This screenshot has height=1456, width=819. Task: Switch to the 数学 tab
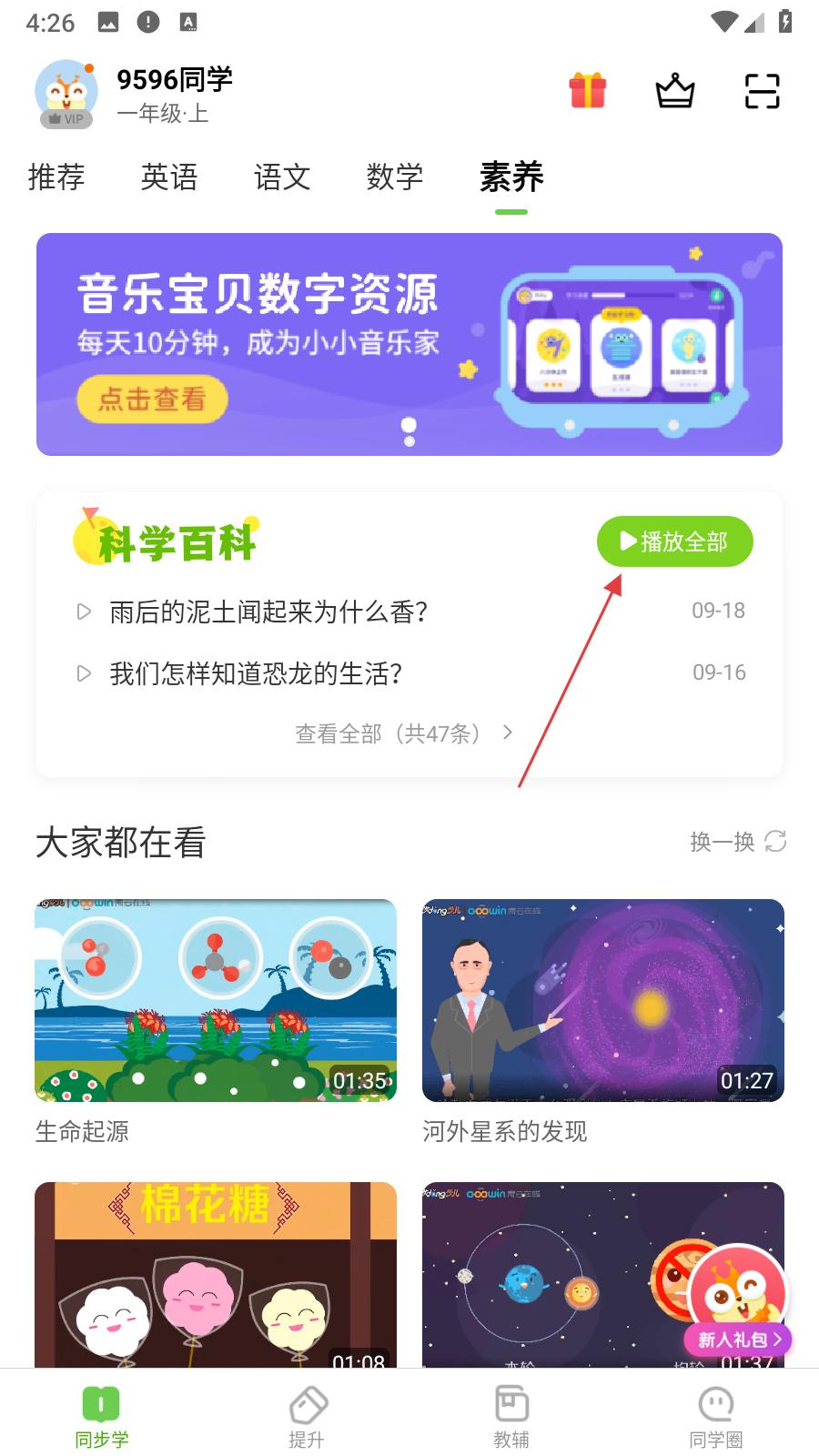(395, 177)
